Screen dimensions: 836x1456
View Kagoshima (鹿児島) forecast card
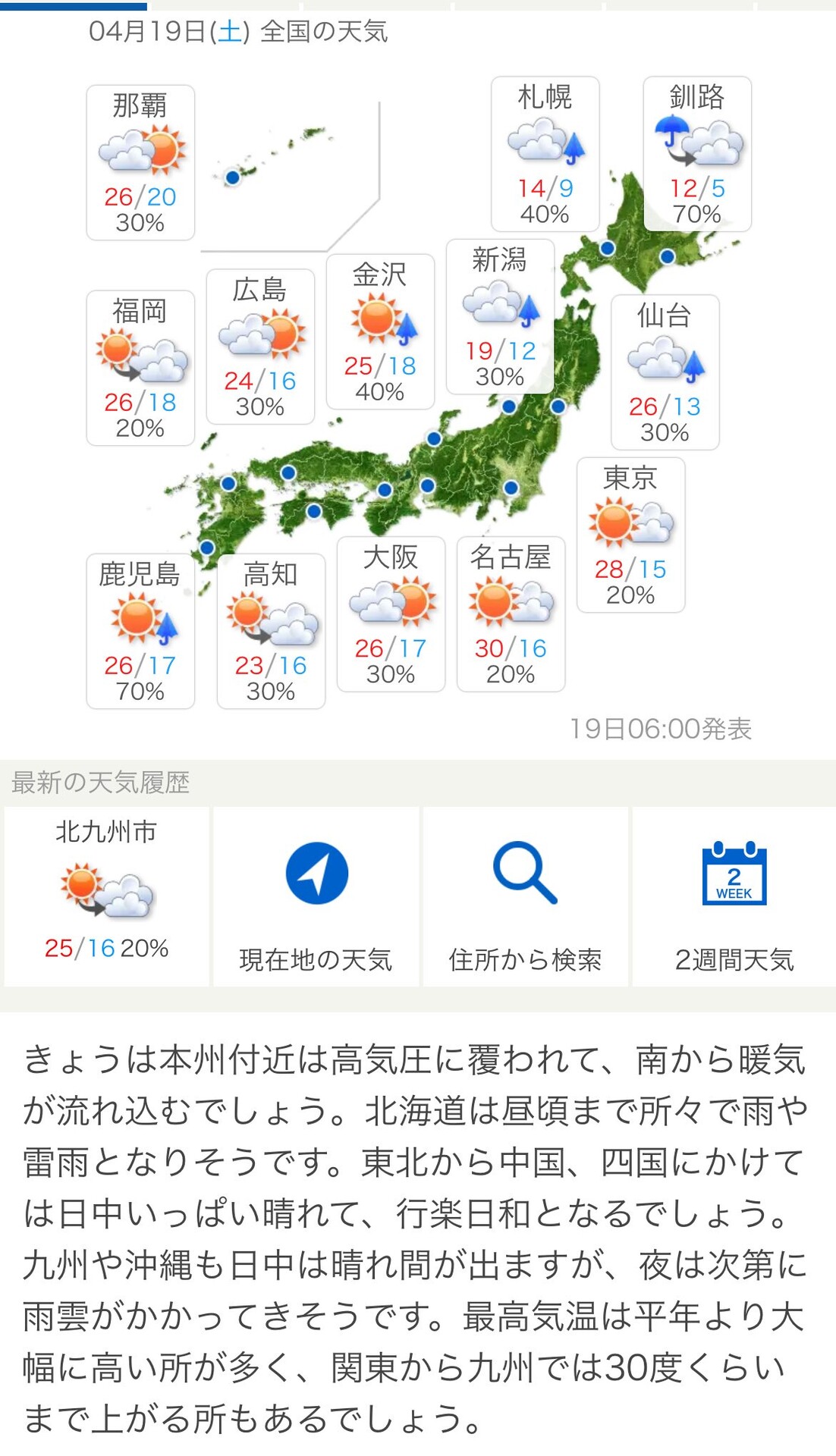pyautogui.click(x=140, y=631)
